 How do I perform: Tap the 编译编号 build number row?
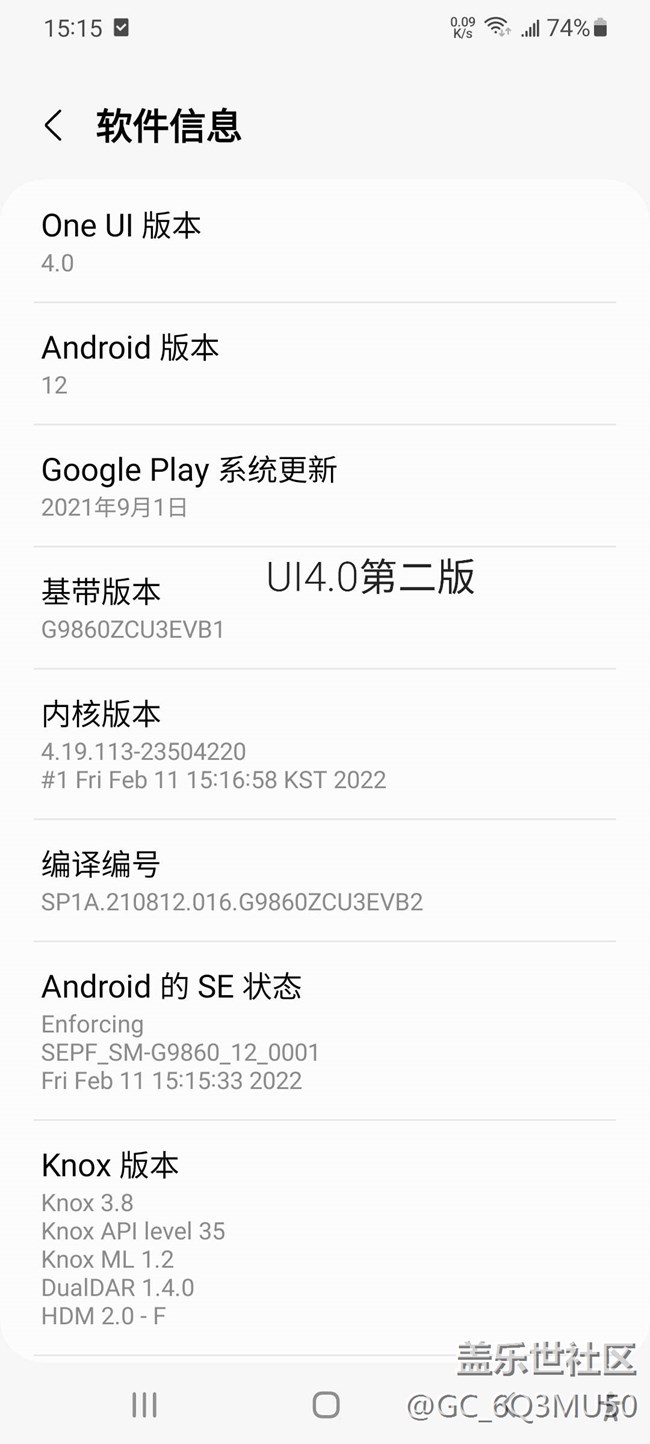pos(324,881)
